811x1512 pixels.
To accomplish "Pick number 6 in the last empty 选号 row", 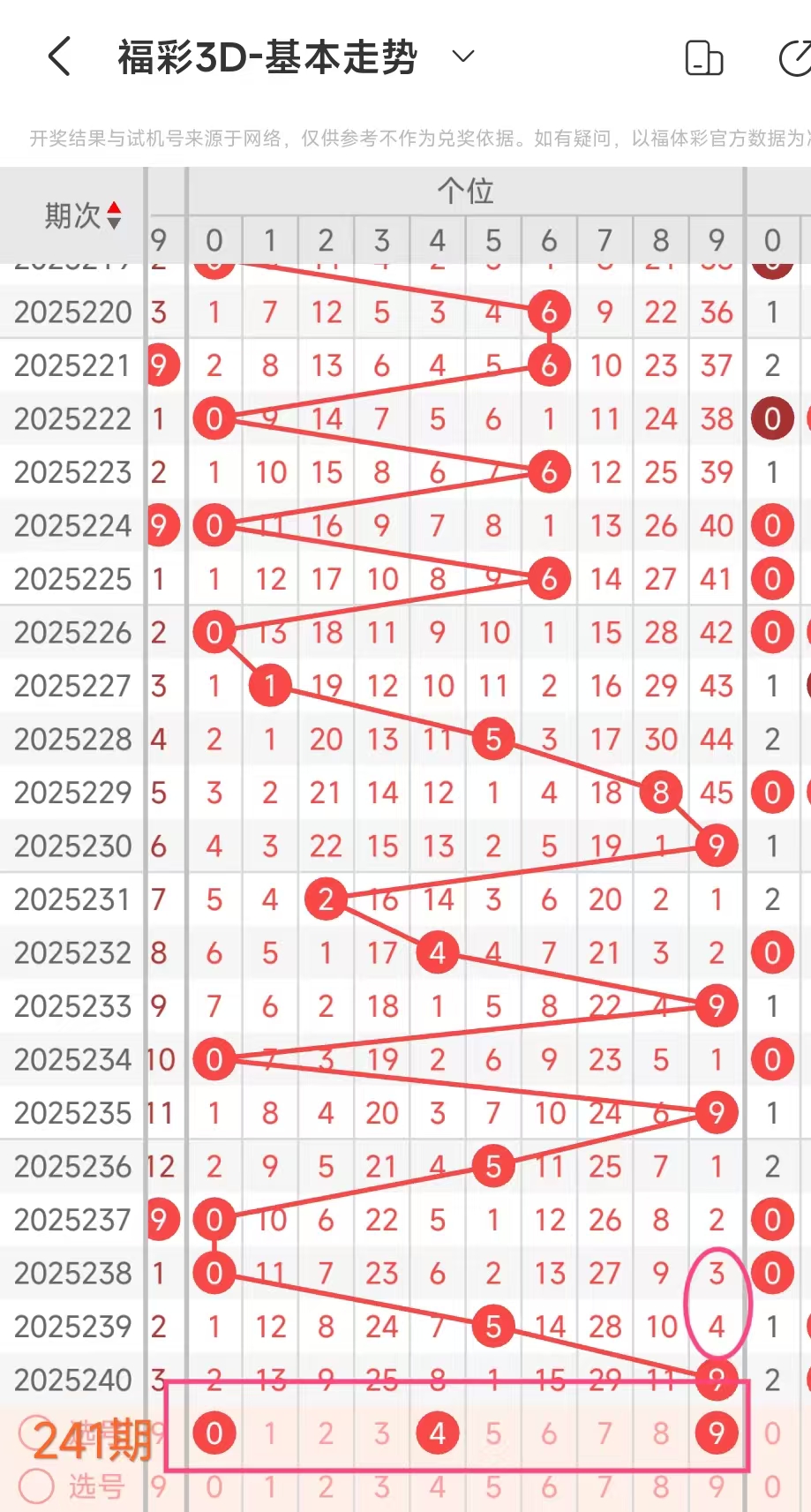I will point(549,1487).
